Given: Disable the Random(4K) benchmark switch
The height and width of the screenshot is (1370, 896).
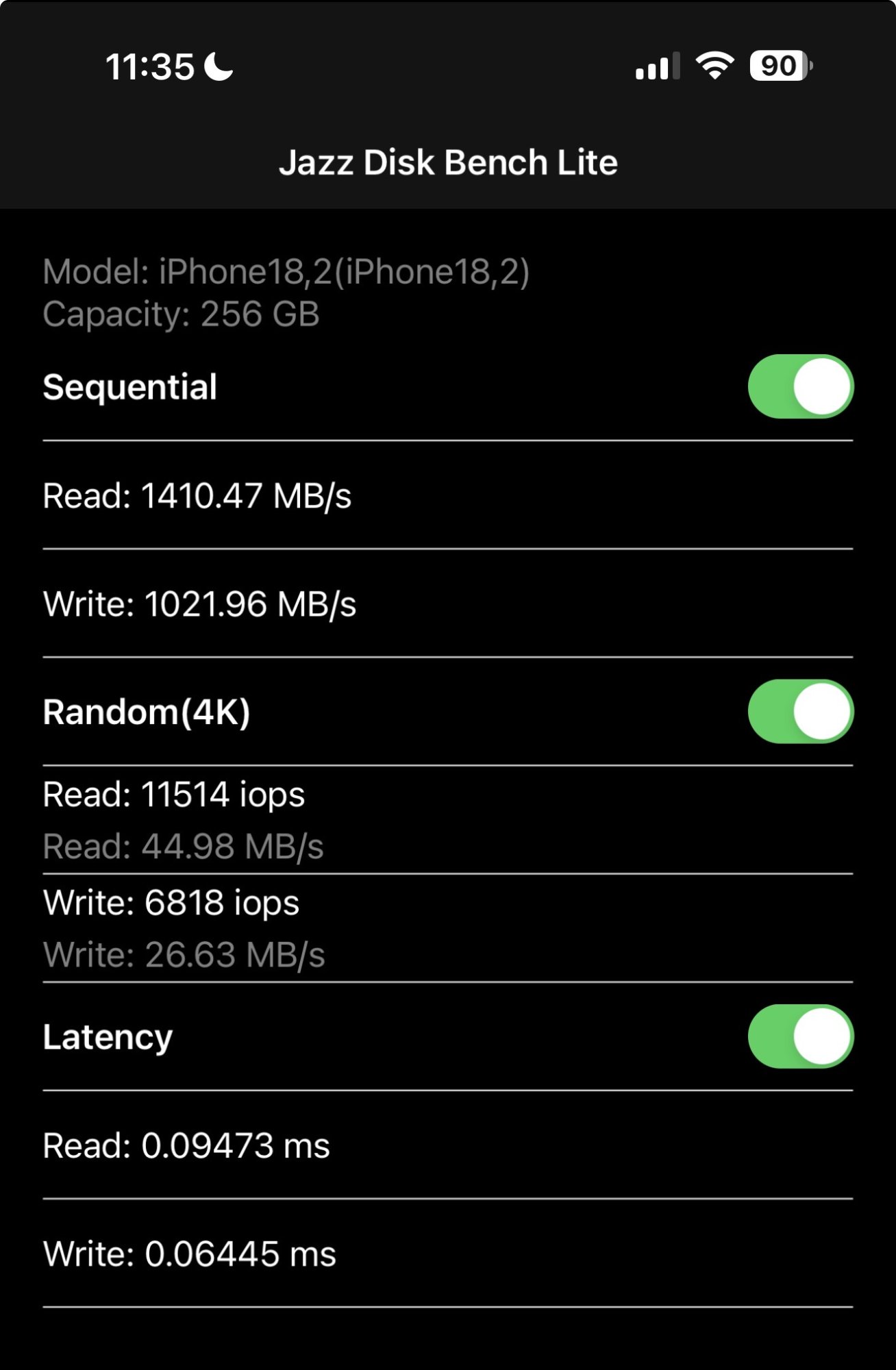Looking at the screenshot, I should pyautogui.click(x=800, y=712).
